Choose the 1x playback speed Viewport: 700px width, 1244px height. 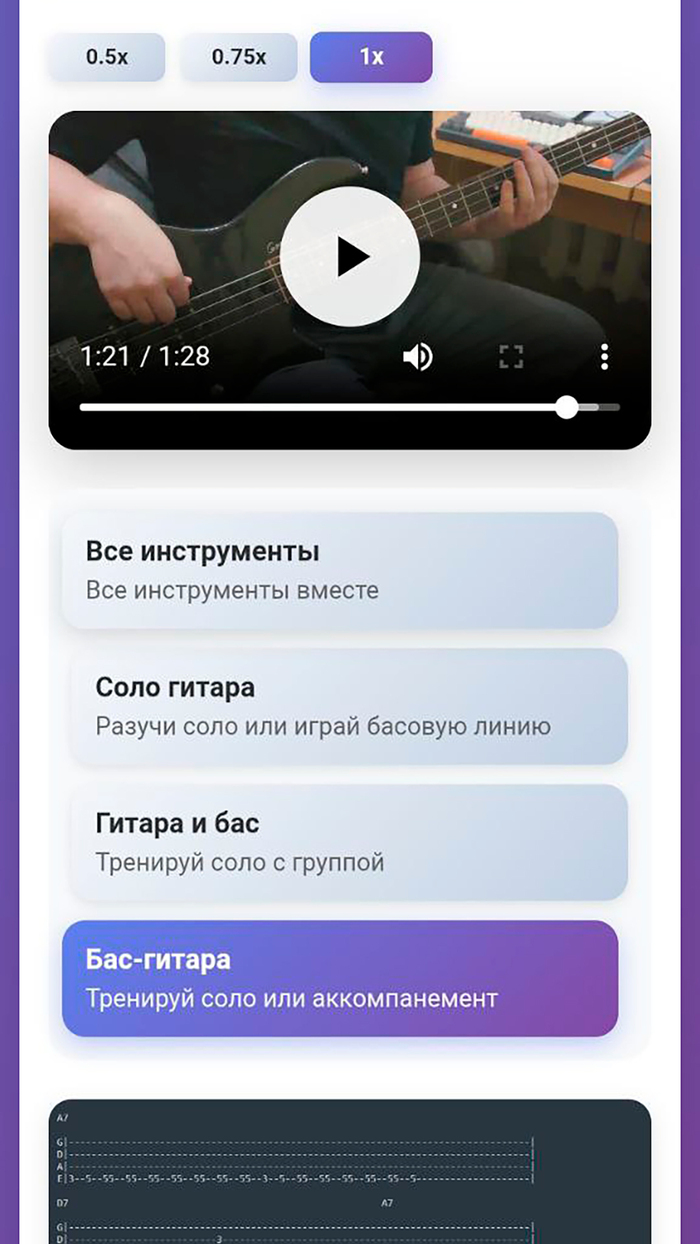point(371,57)
